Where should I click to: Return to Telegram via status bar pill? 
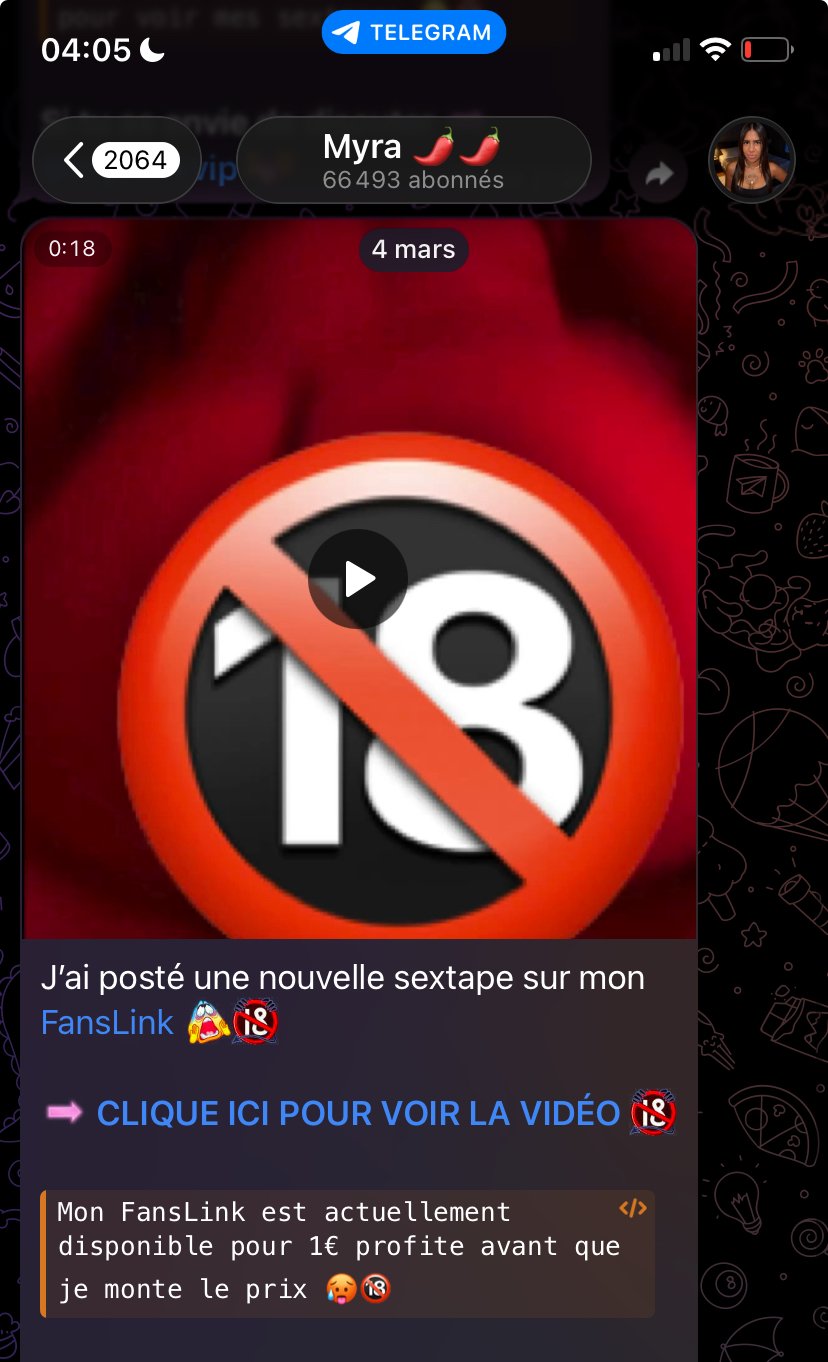[414, 32]
